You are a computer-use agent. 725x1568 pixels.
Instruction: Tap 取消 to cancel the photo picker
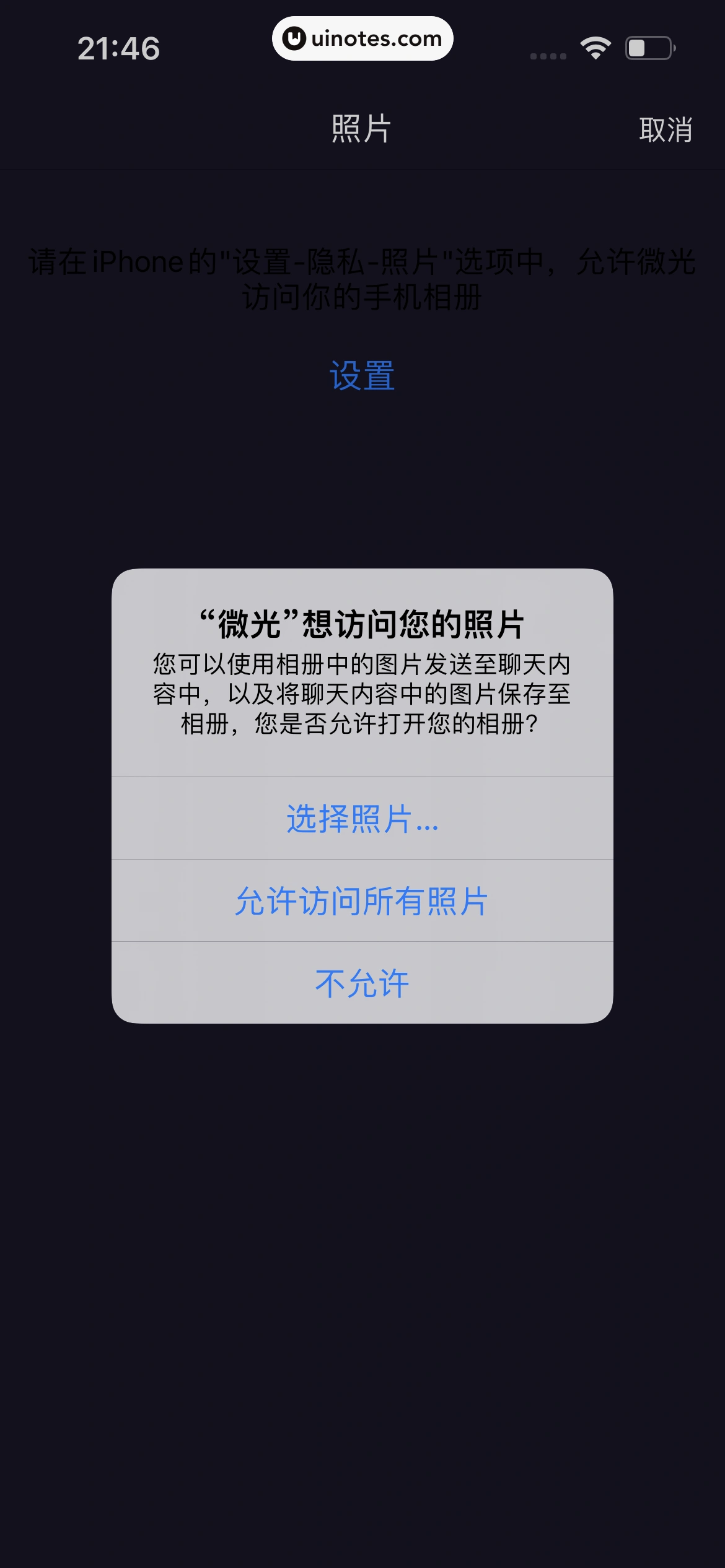[665, 130]
